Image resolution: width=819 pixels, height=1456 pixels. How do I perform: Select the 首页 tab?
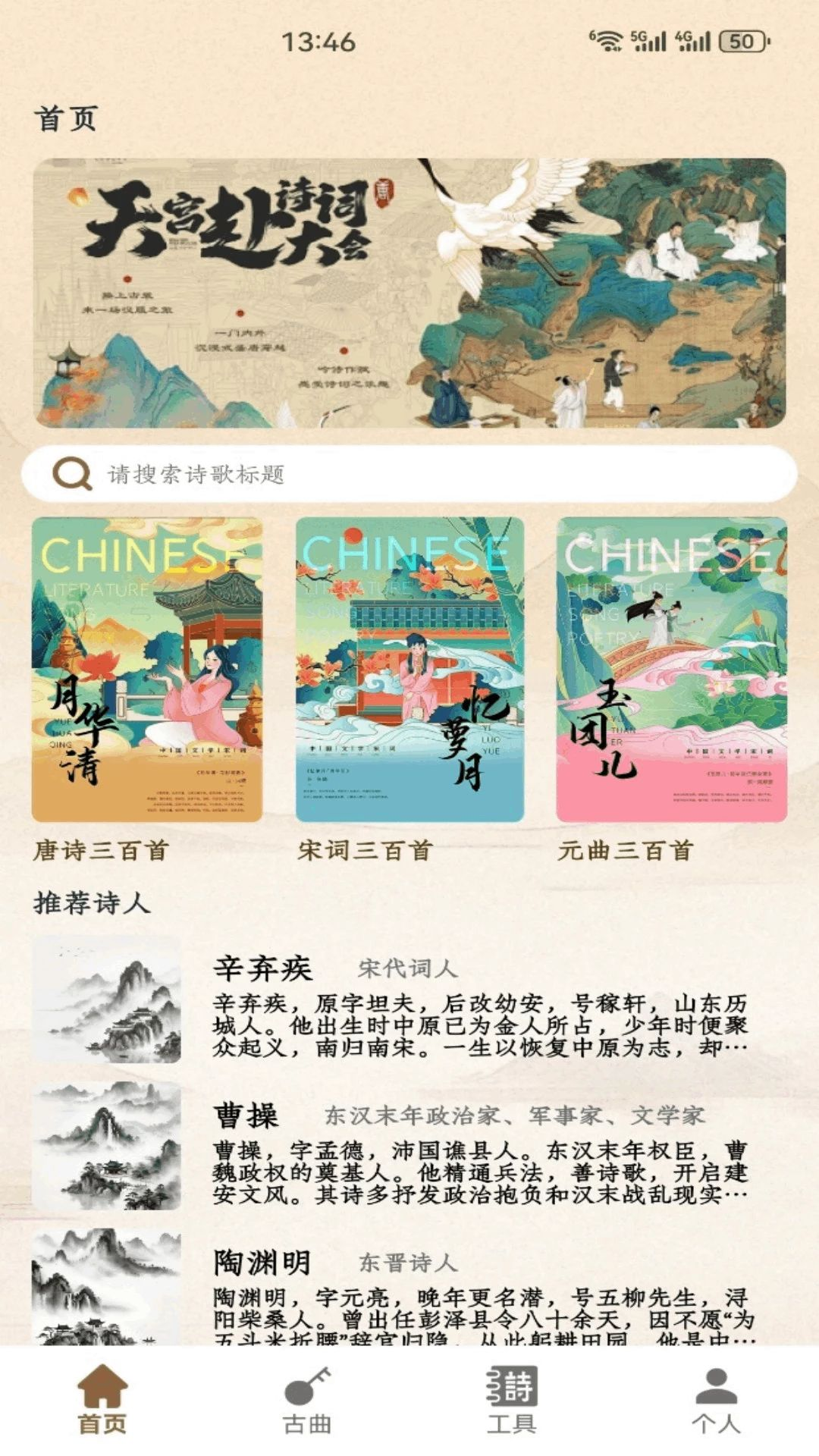[102, 1401]
